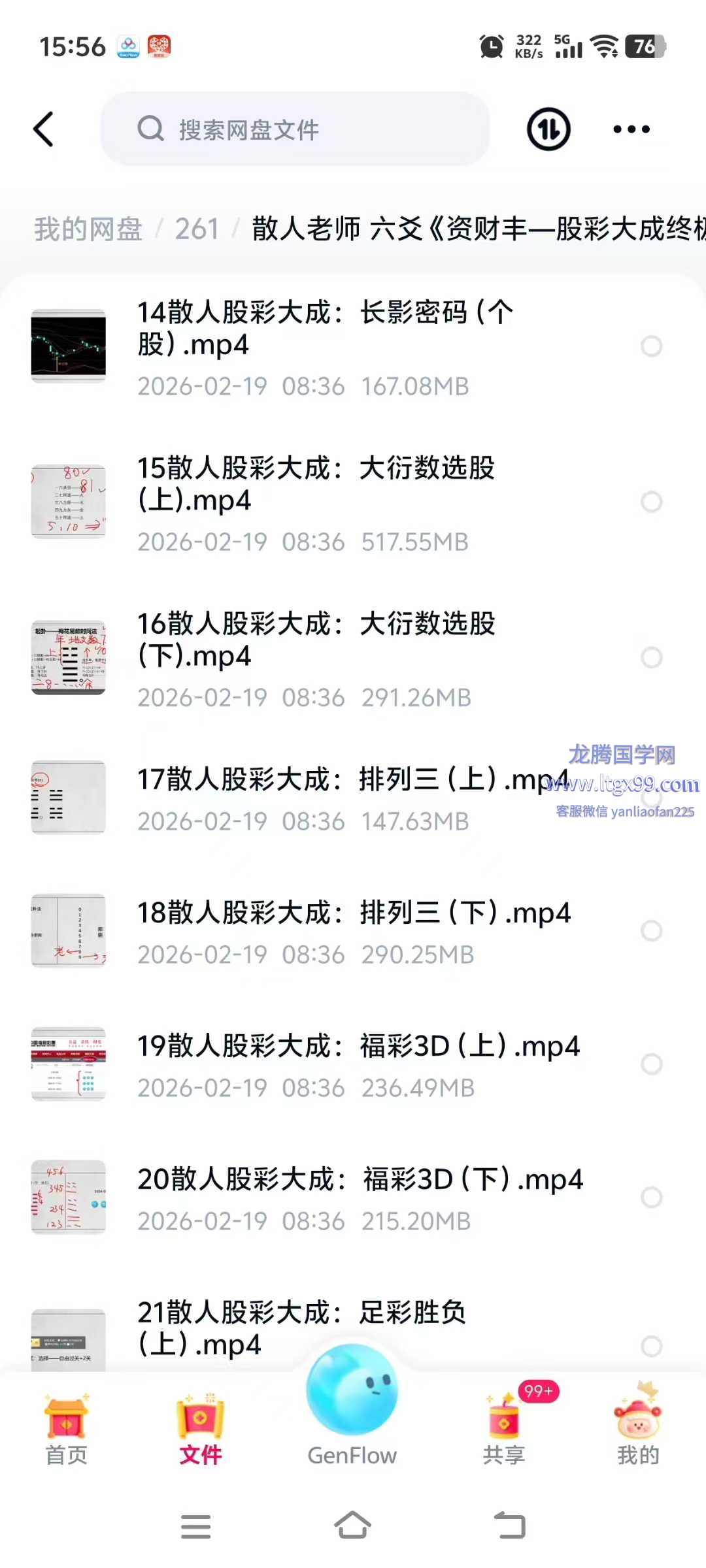Switch to the 共享 tab
The width and height of the screenshot is (706, 1568).
504,1431
